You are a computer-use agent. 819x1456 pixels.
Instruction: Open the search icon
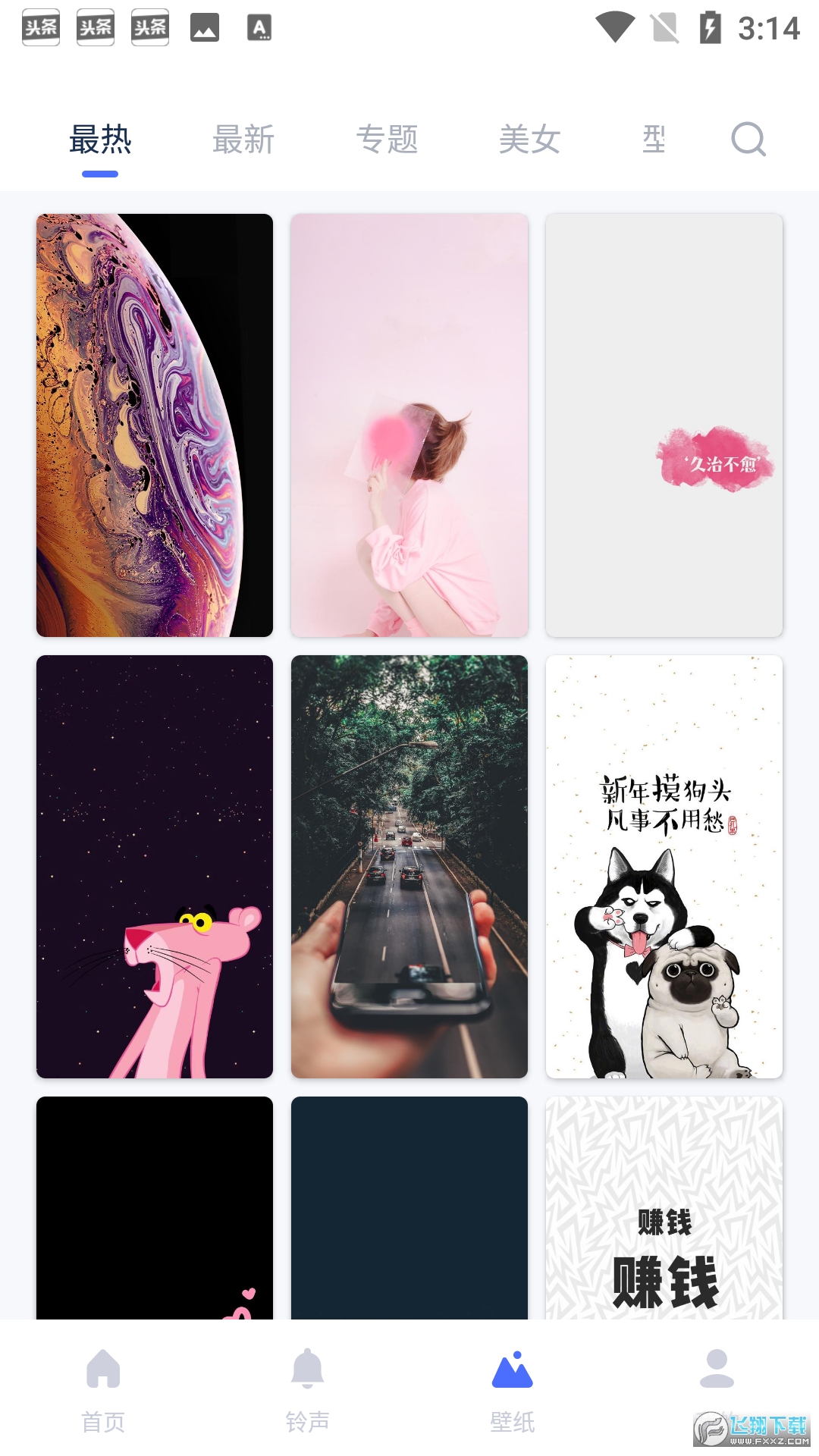coord(748,140)
